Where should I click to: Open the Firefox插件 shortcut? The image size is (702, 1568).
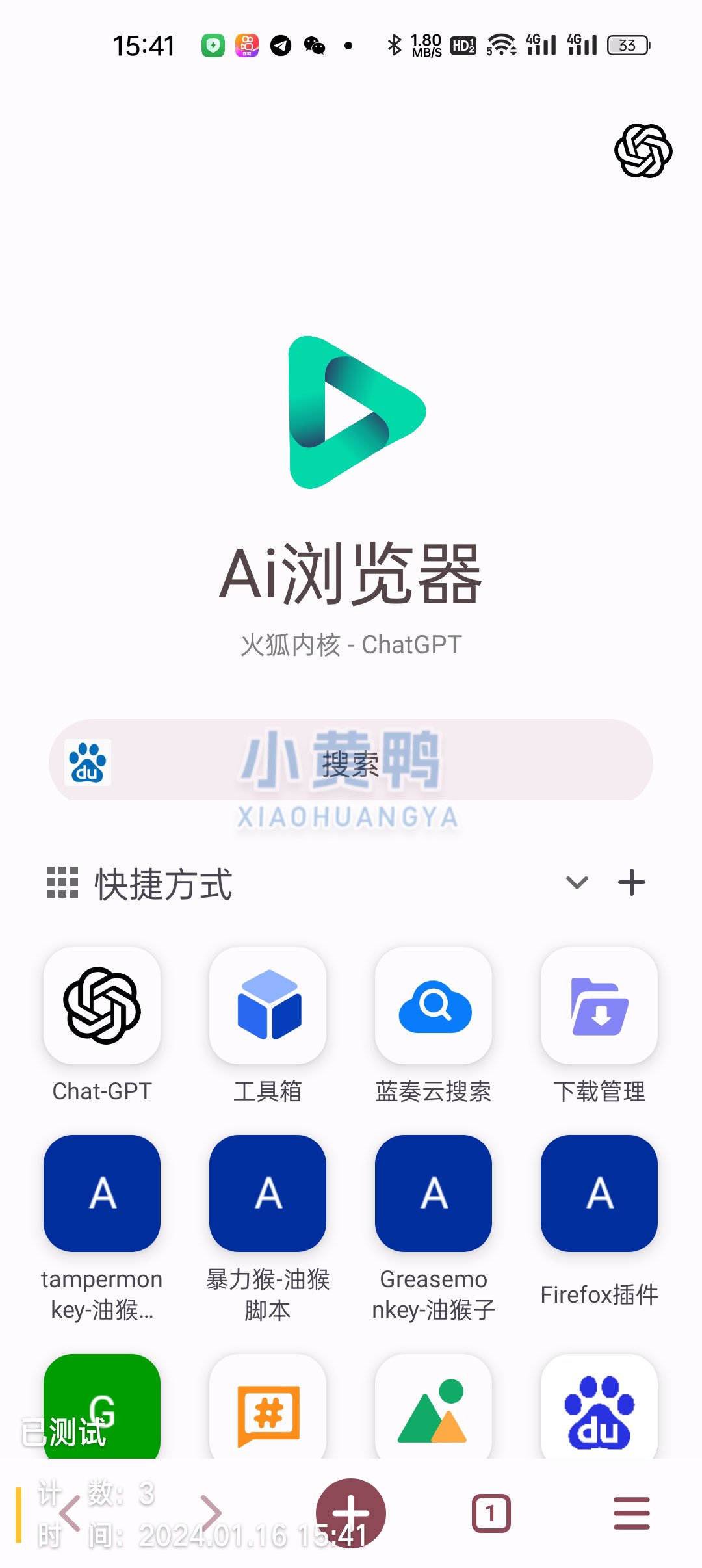point(599,1194)
